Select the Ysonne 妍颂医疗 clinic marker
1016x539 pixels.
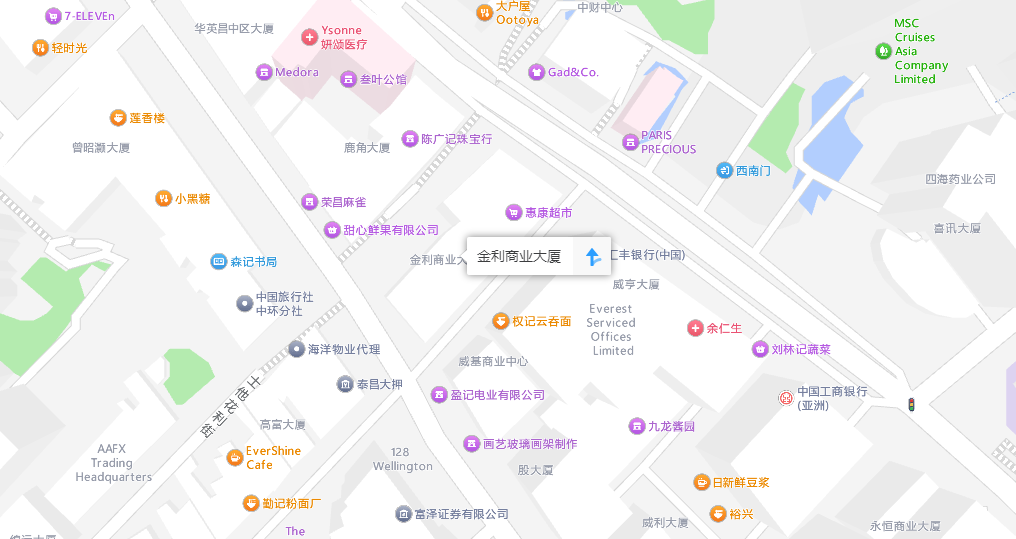tap(309, 38)
